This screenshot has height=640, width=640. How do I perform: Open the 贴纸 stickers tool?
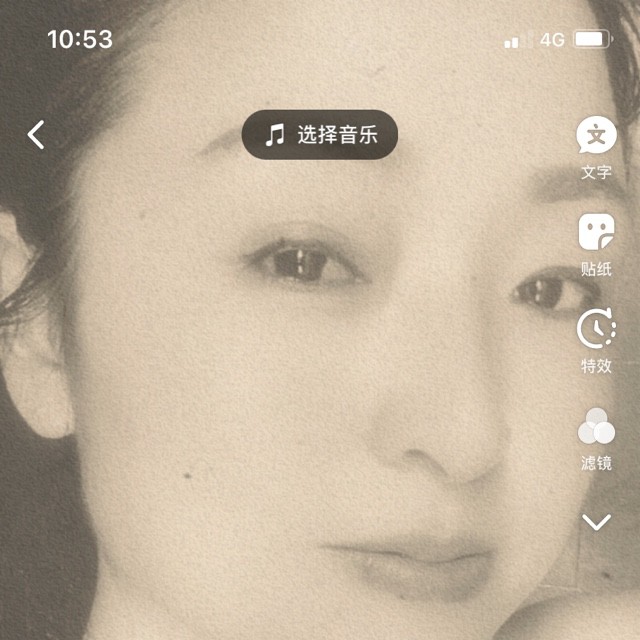point(596,244)
